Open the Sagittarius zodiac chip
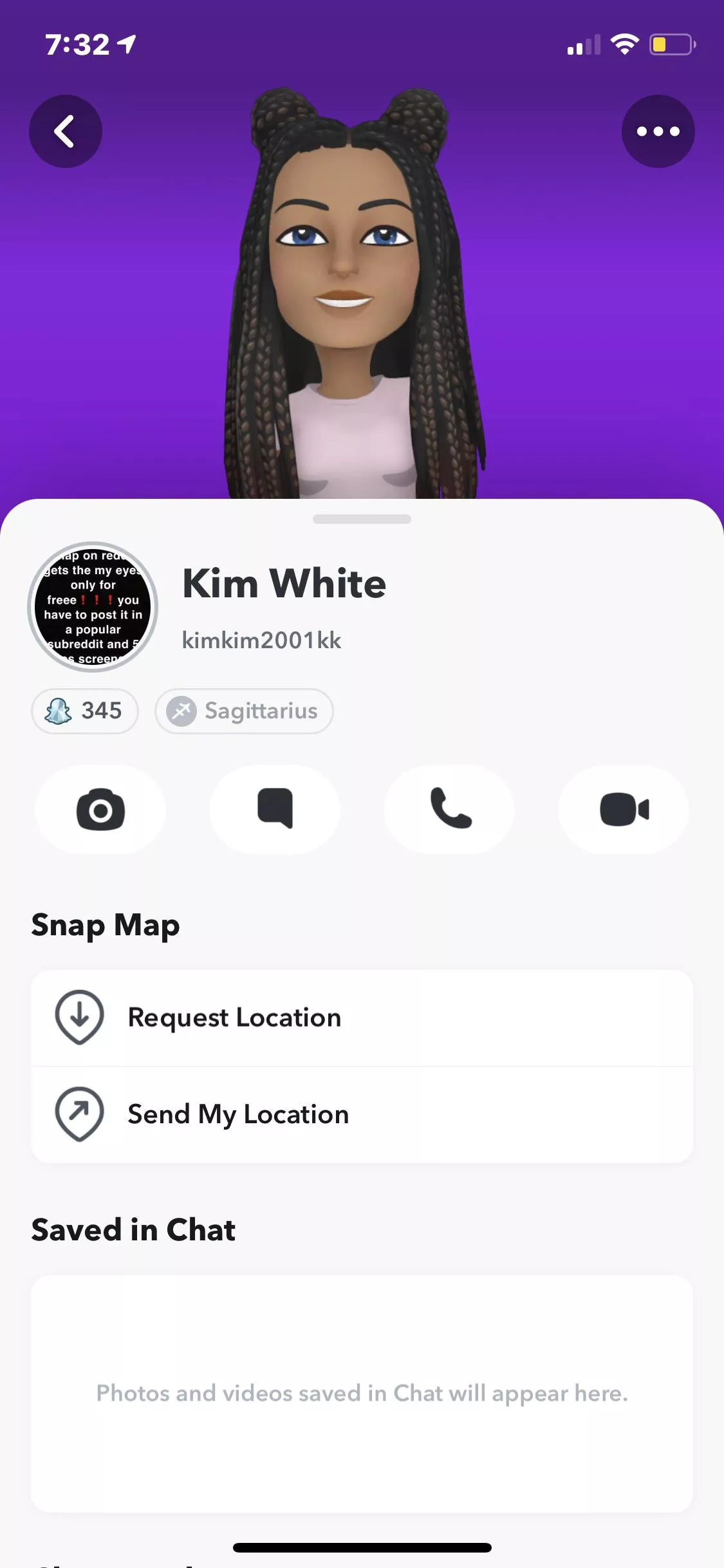 244,711
